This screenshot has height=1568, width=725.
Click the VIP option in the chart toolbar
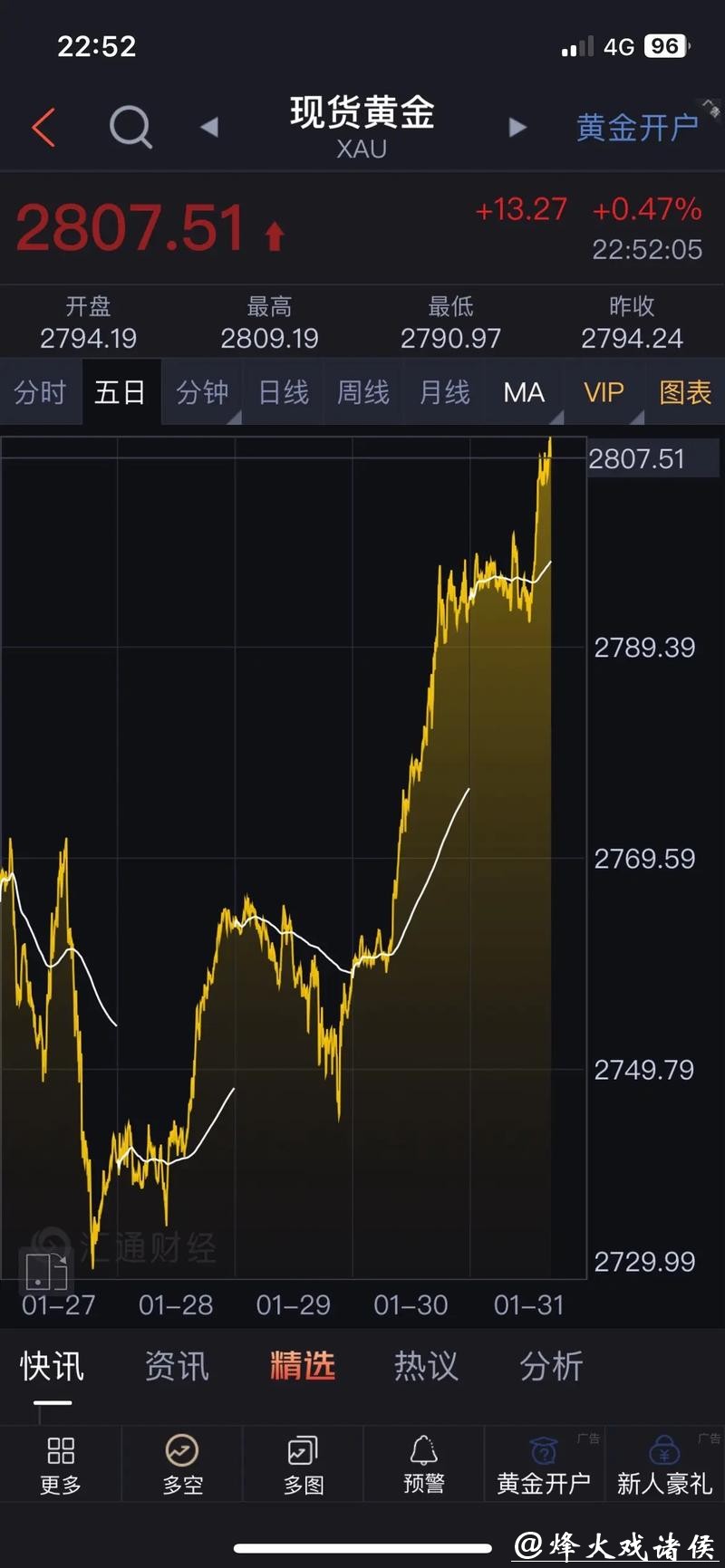pyautogui.click(x=604, y=391)
